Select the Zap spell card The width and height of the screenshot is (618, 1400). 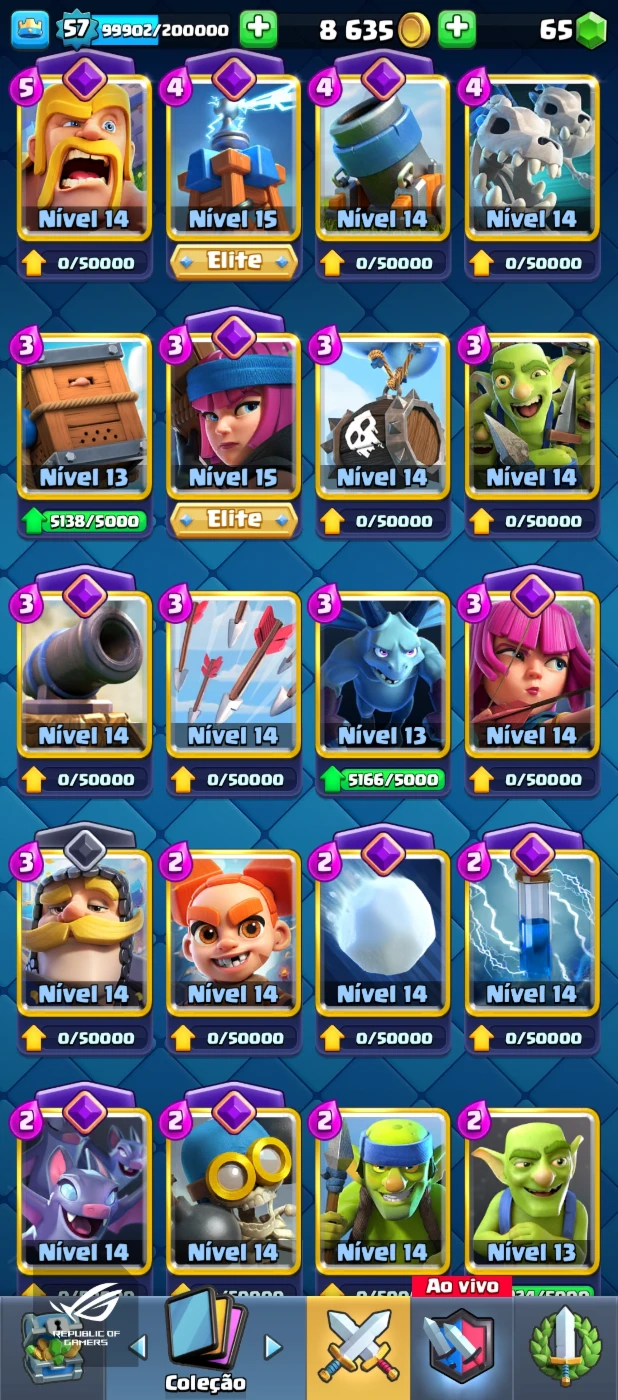532,933
